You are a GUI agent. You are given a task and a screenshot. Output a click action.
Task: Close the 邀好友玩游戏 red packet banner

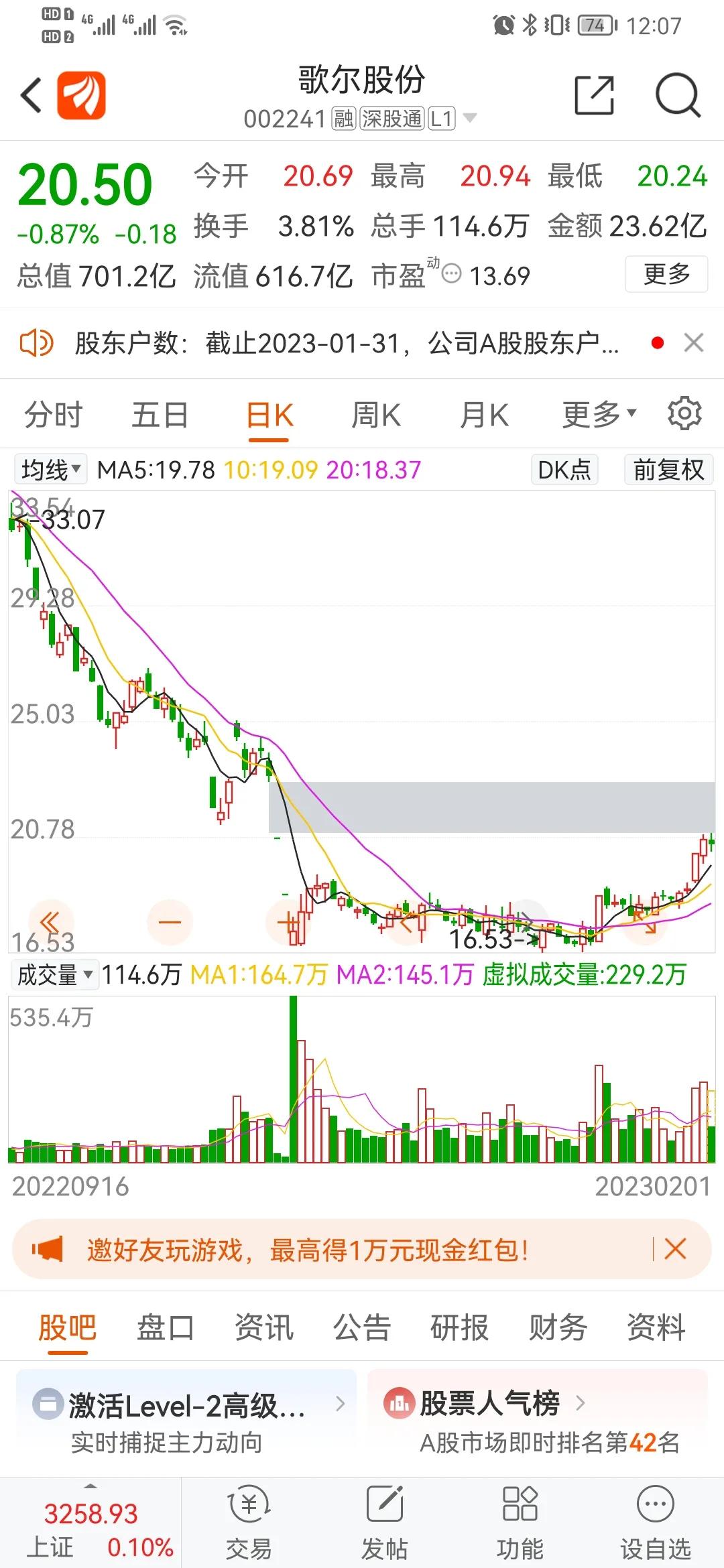tap(675, 1249)
